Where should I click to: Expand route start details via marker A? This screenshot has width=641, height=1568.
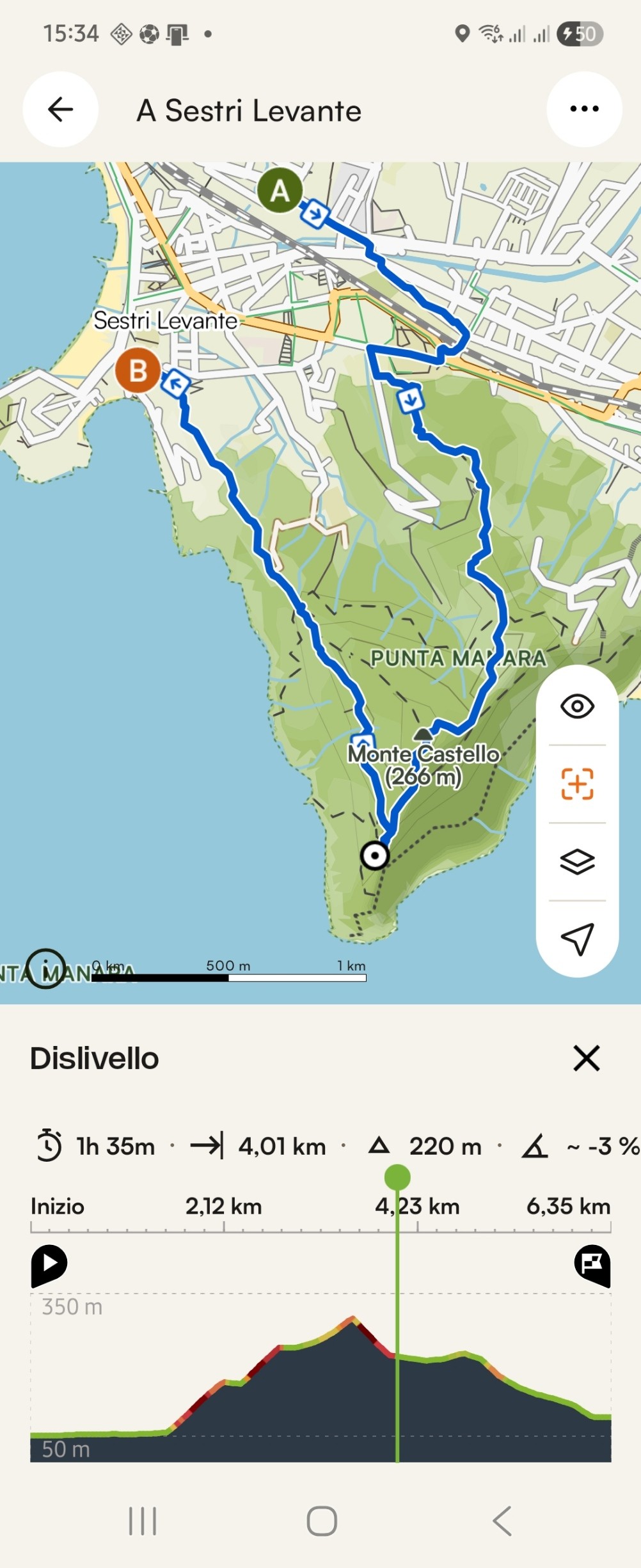pos(280,191)
